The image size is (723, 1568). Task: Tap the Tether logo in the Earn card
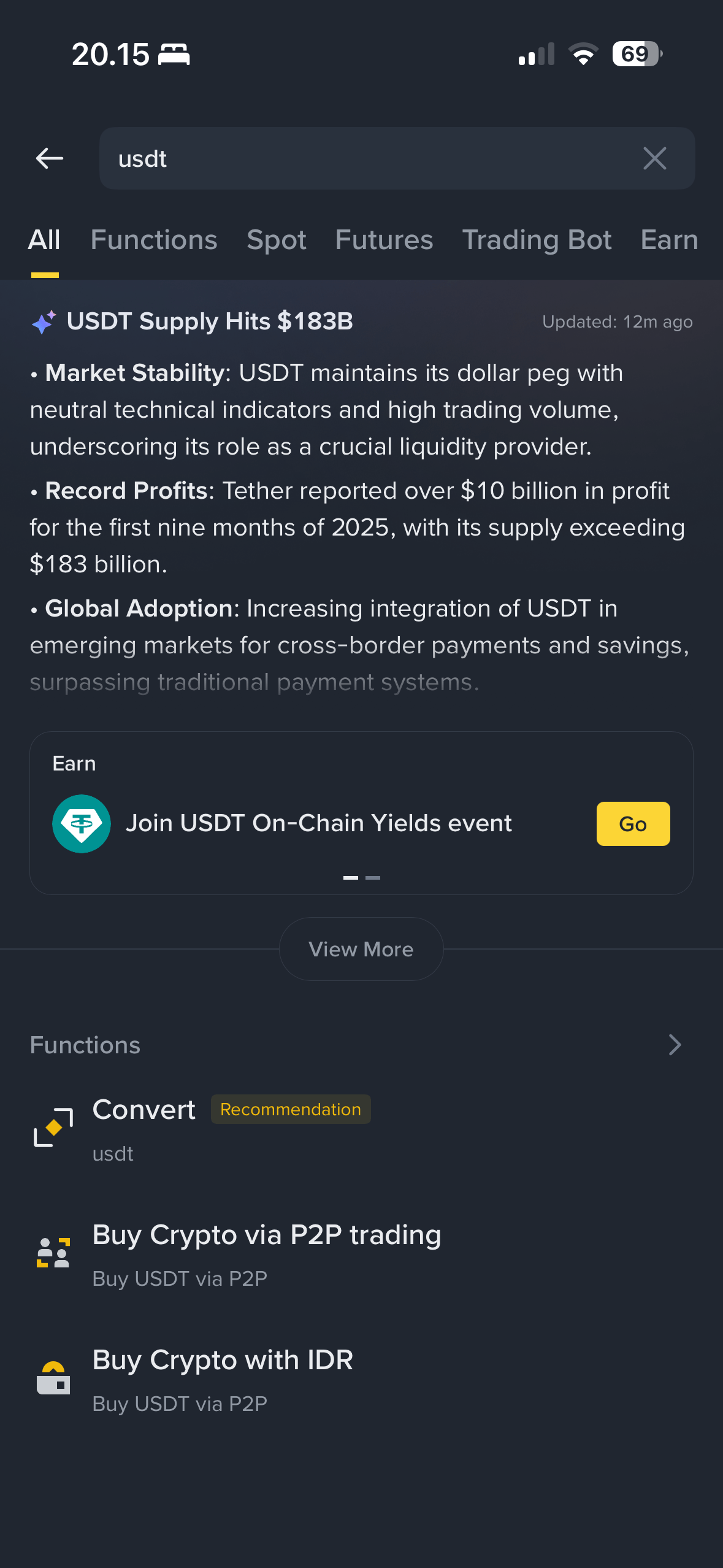(x=81, y=823)
